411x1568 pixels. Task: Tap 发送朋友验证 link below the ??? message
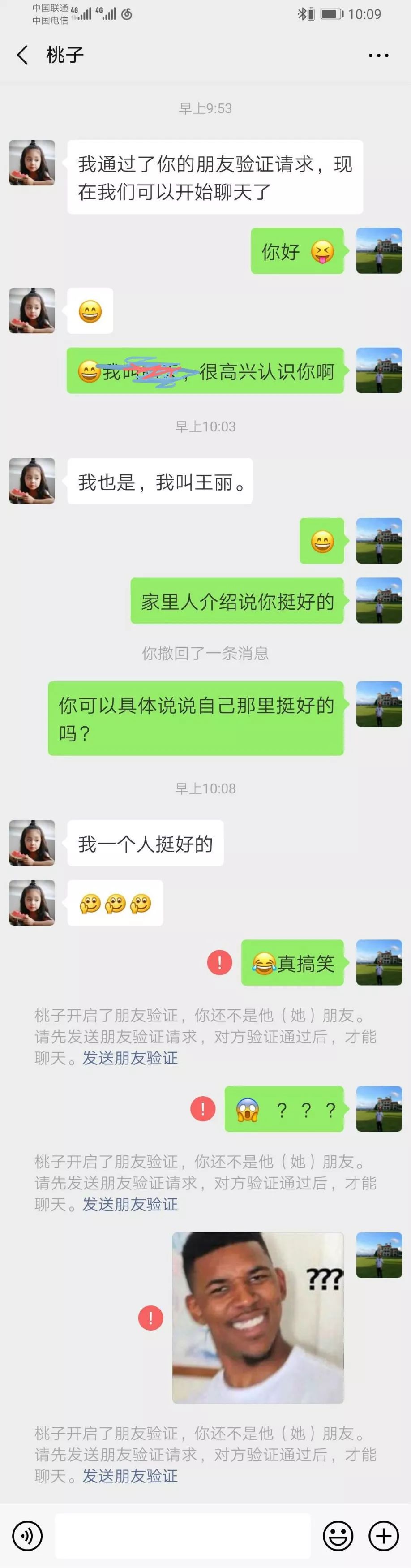[x=130, y=1204]
